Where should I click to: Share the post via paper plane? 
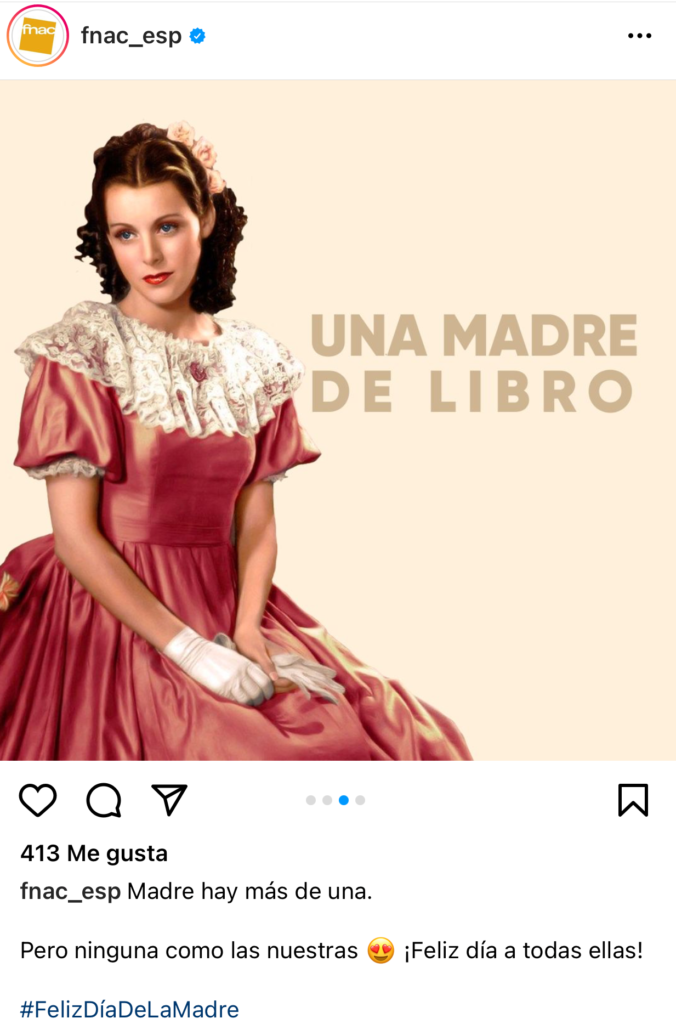169,799
